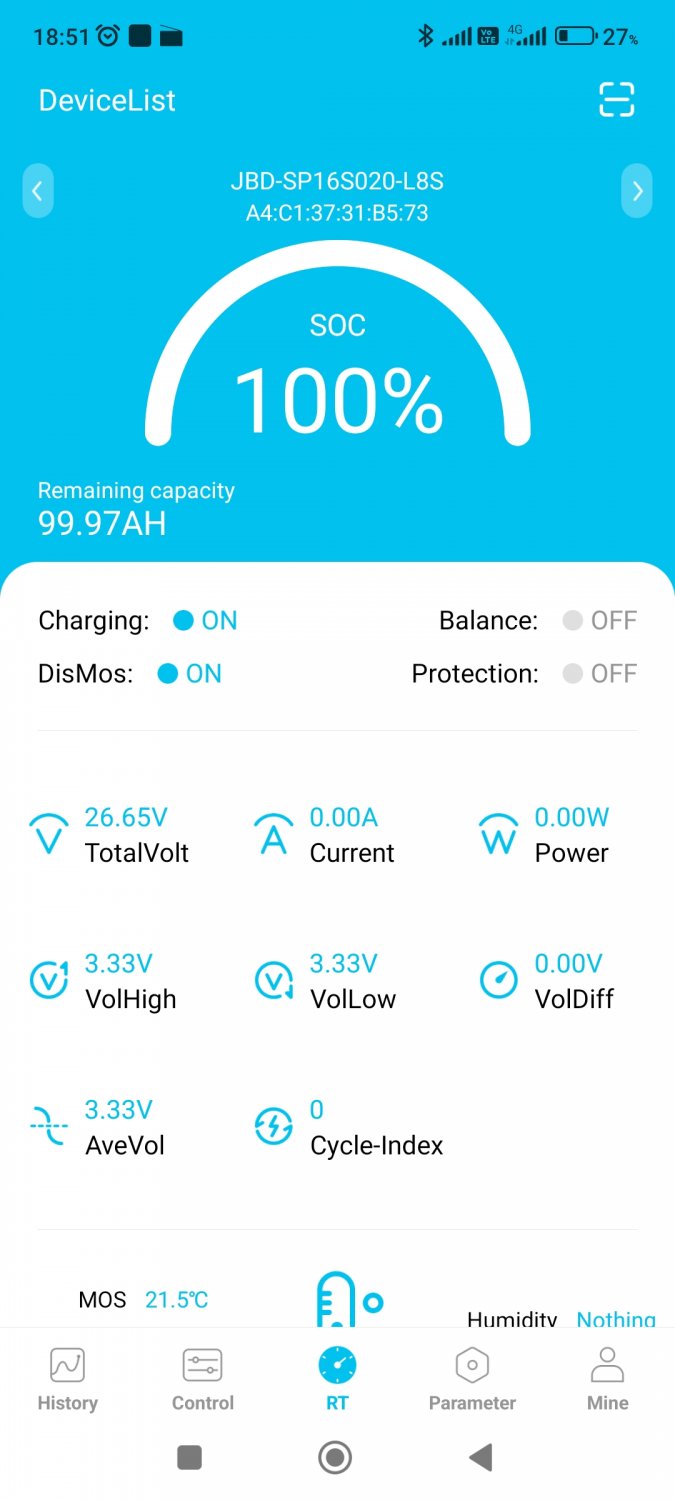Open the Mine tab
The image size is (675, 1500).
(607, 1378)
